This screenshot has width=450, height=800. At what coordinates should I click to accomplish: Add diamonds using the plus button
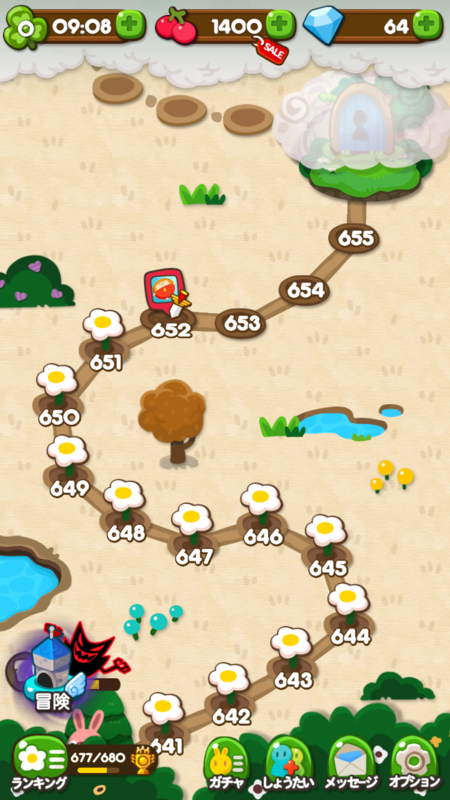click(427, 24)
